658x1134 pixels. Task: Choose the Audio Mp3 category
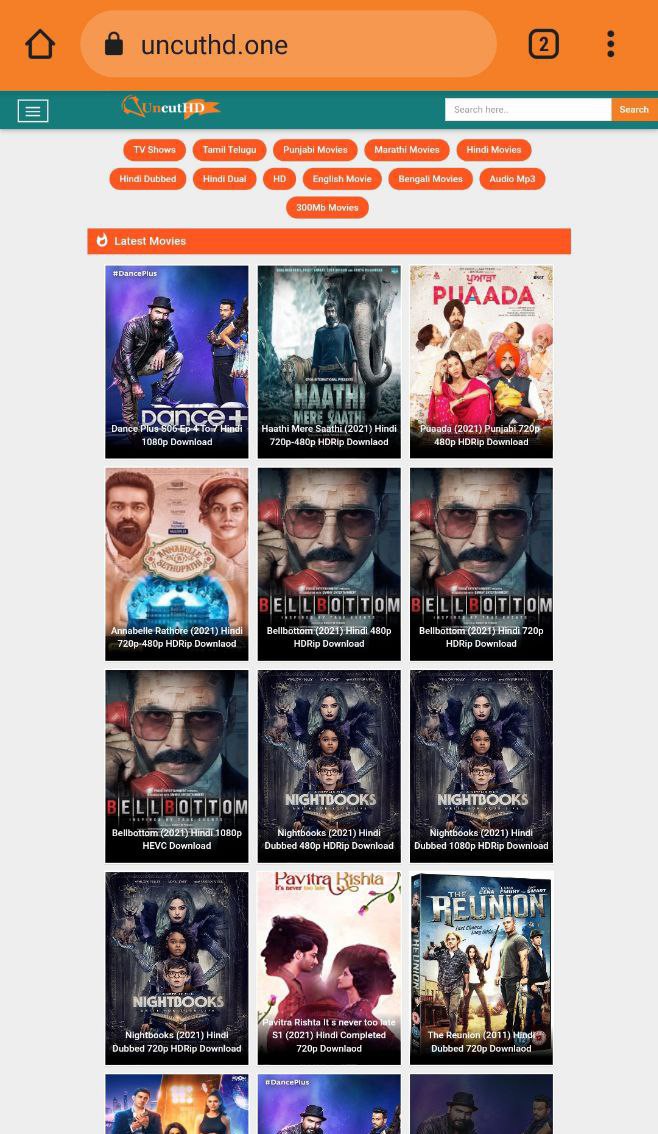click(x=512, y=179)
